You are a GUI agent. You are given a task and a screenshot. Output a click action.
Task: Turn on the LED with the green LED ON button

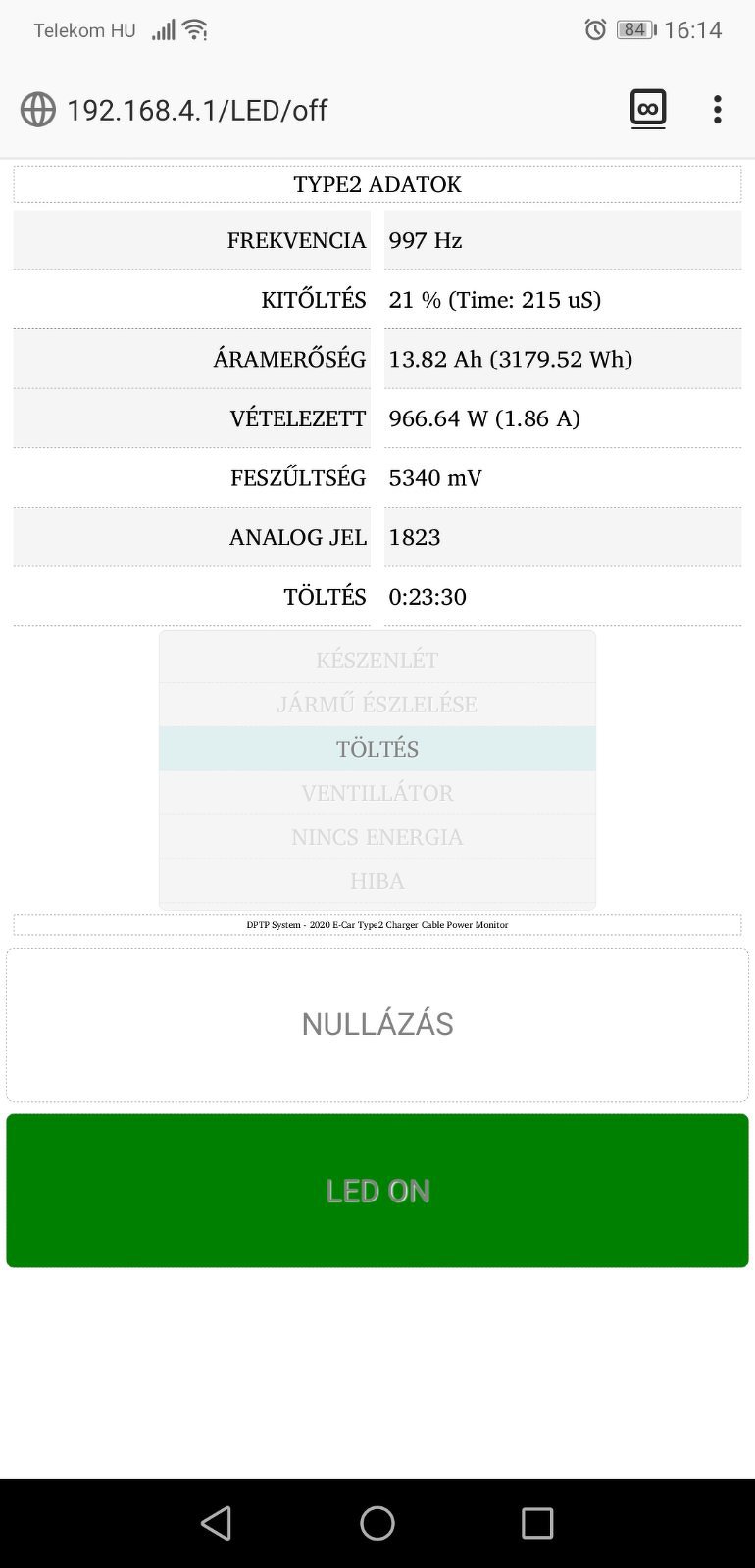pyautogui.click(x=377, y=1191)
